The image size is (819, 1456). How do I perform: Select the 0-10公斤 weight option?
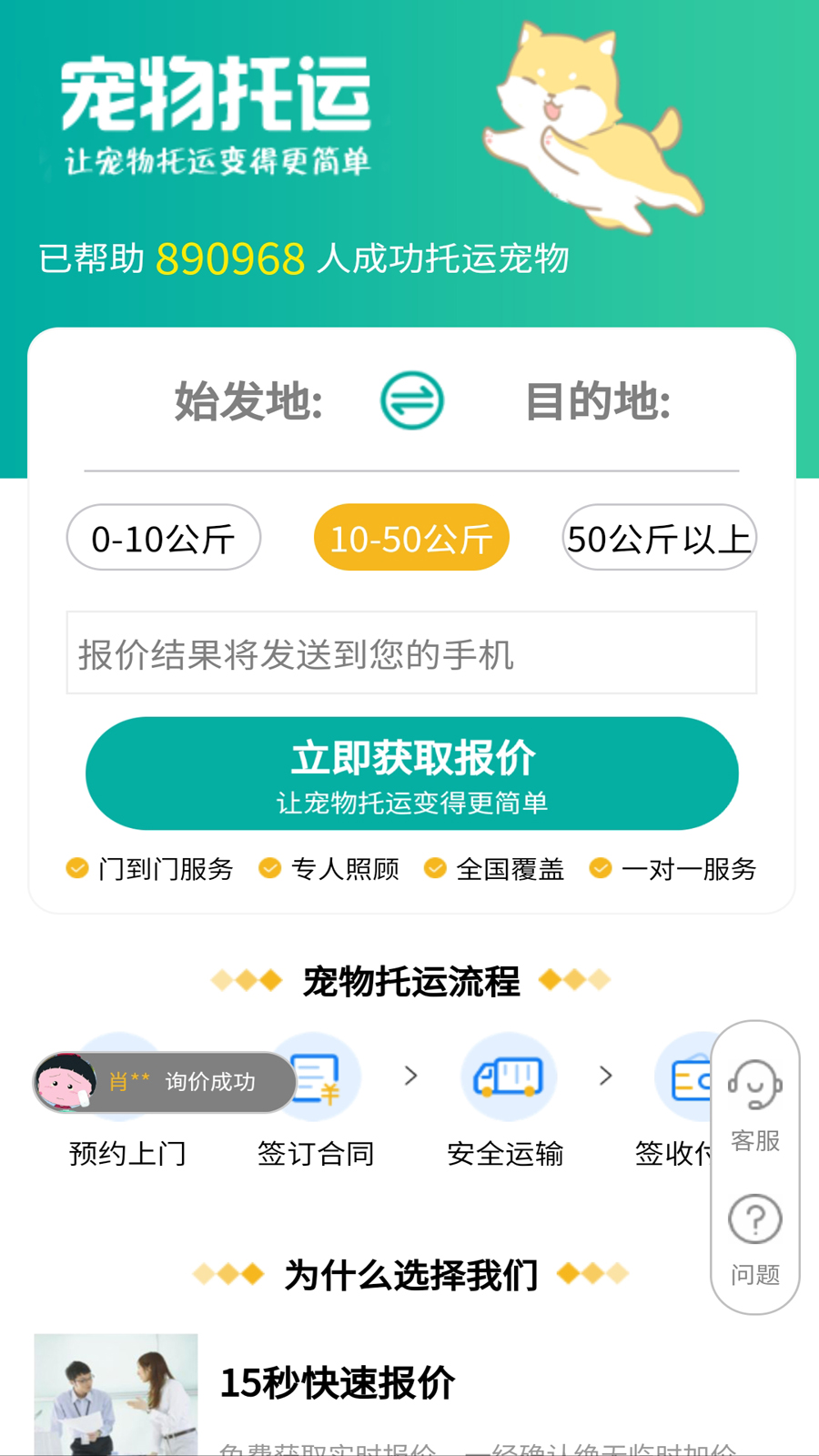[x=162, y=538]
